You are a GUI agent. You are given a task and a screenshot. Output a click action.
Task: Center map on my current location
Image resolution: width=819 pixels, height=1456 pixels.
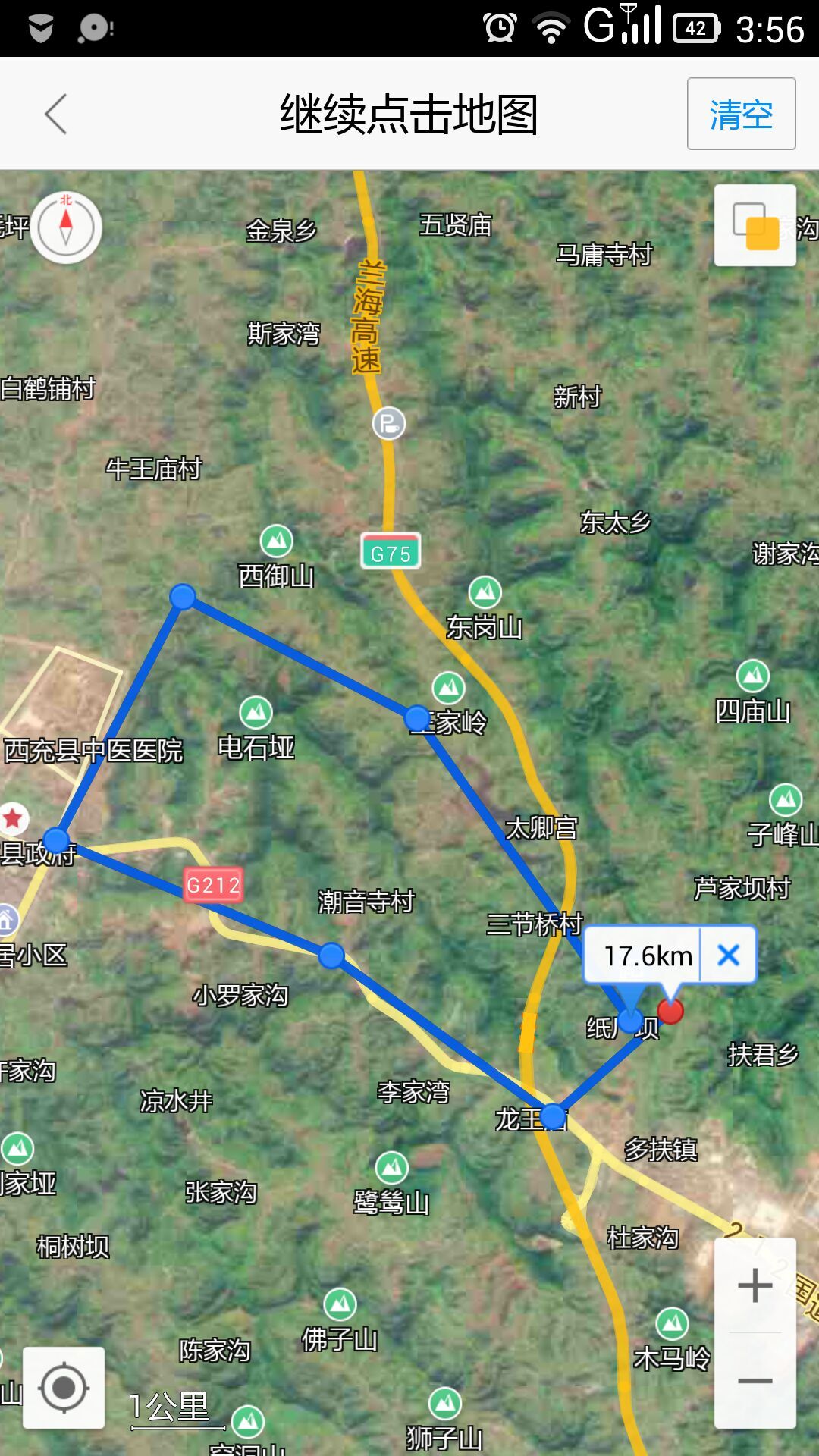click(x=64, y=1388)
